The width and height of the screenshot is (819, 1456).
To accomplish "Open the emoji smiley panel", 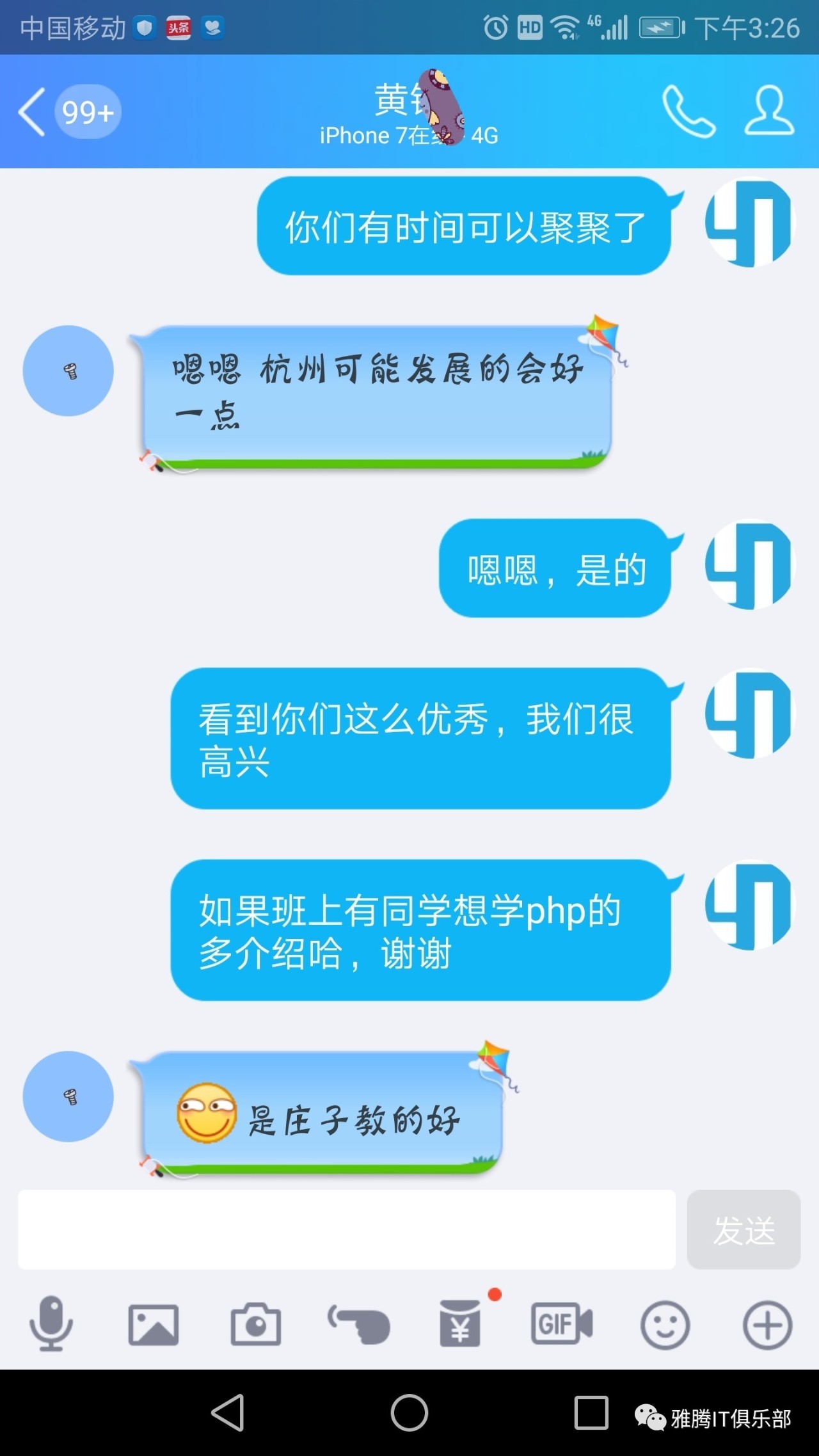I will 665,1324.
